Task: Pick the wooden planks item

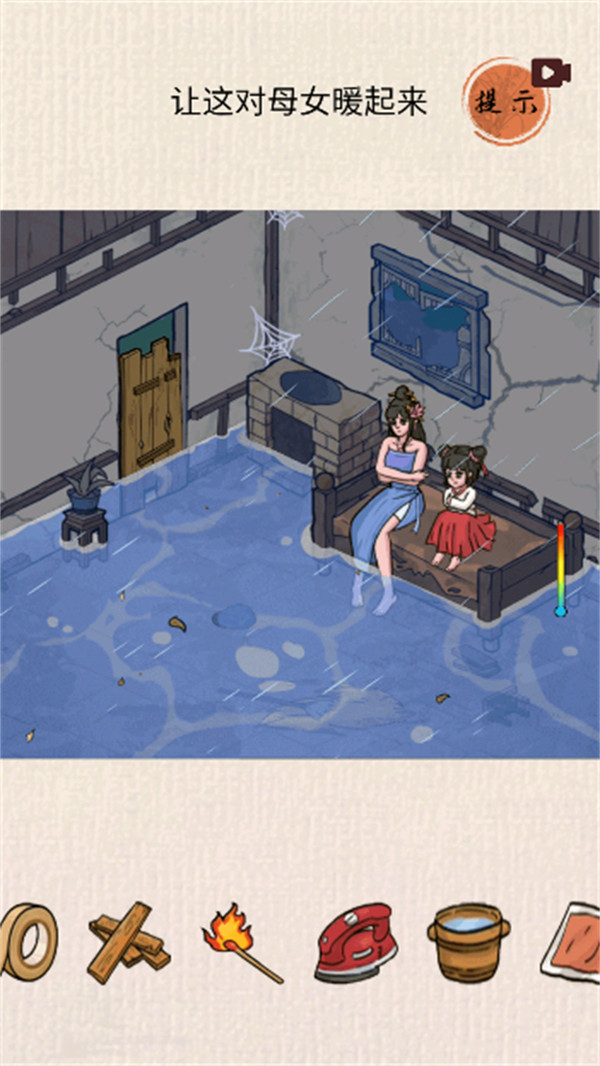Action: coord(127,943)
